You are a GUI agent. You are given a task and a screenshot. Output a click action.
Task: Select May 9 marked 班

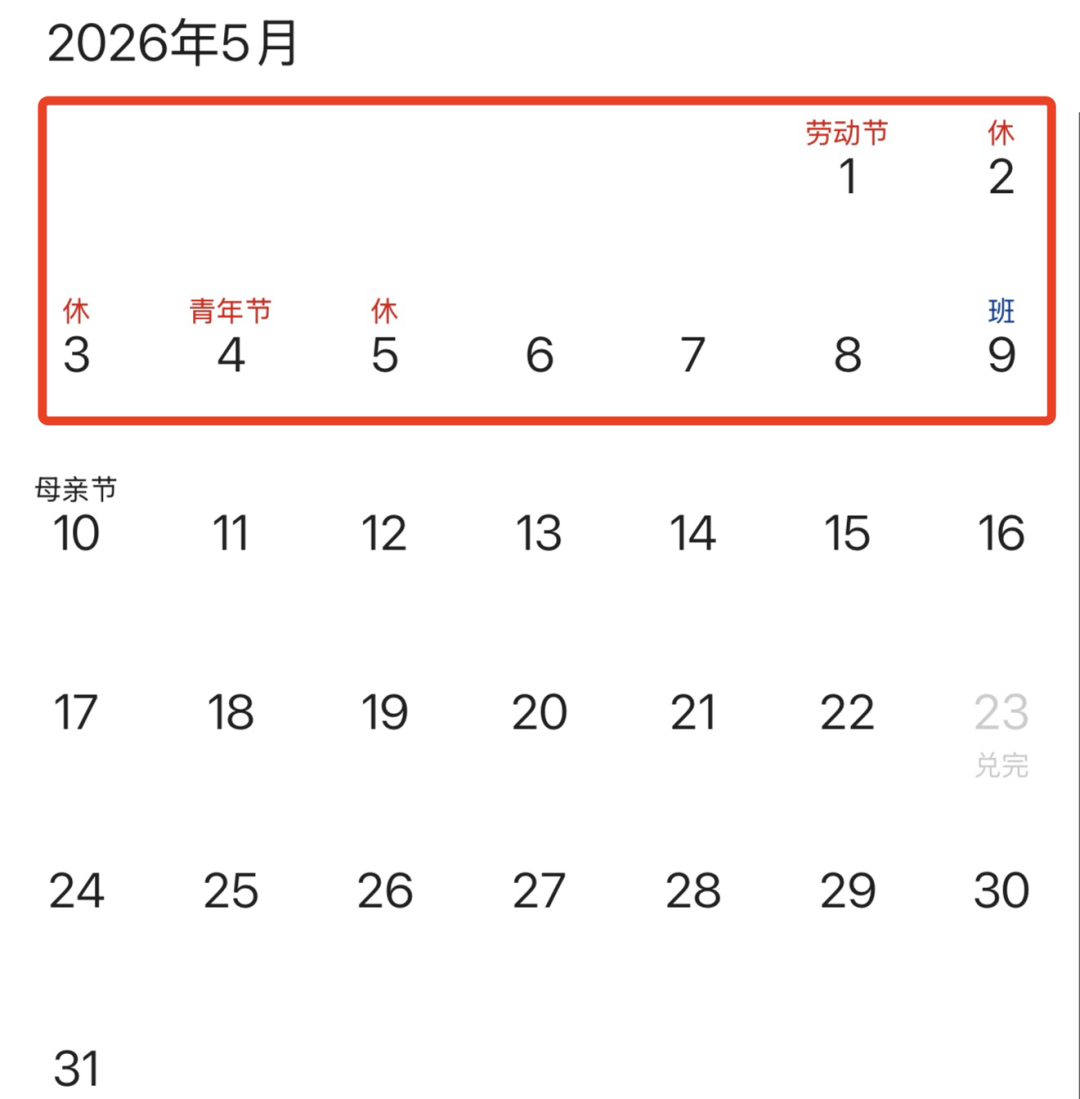1001,354
